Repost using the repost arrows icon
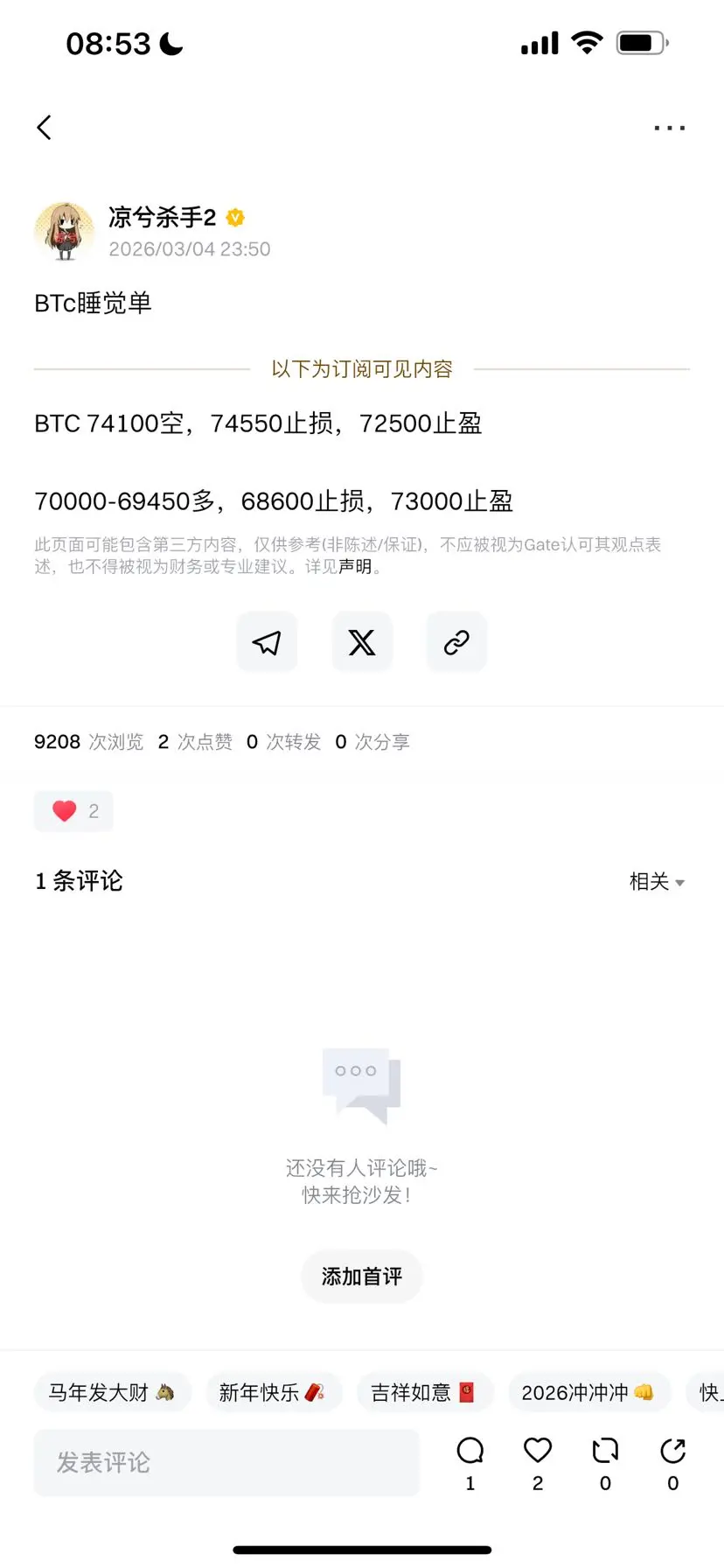Screen dimensions: 724x1568 click(604, 1451)
